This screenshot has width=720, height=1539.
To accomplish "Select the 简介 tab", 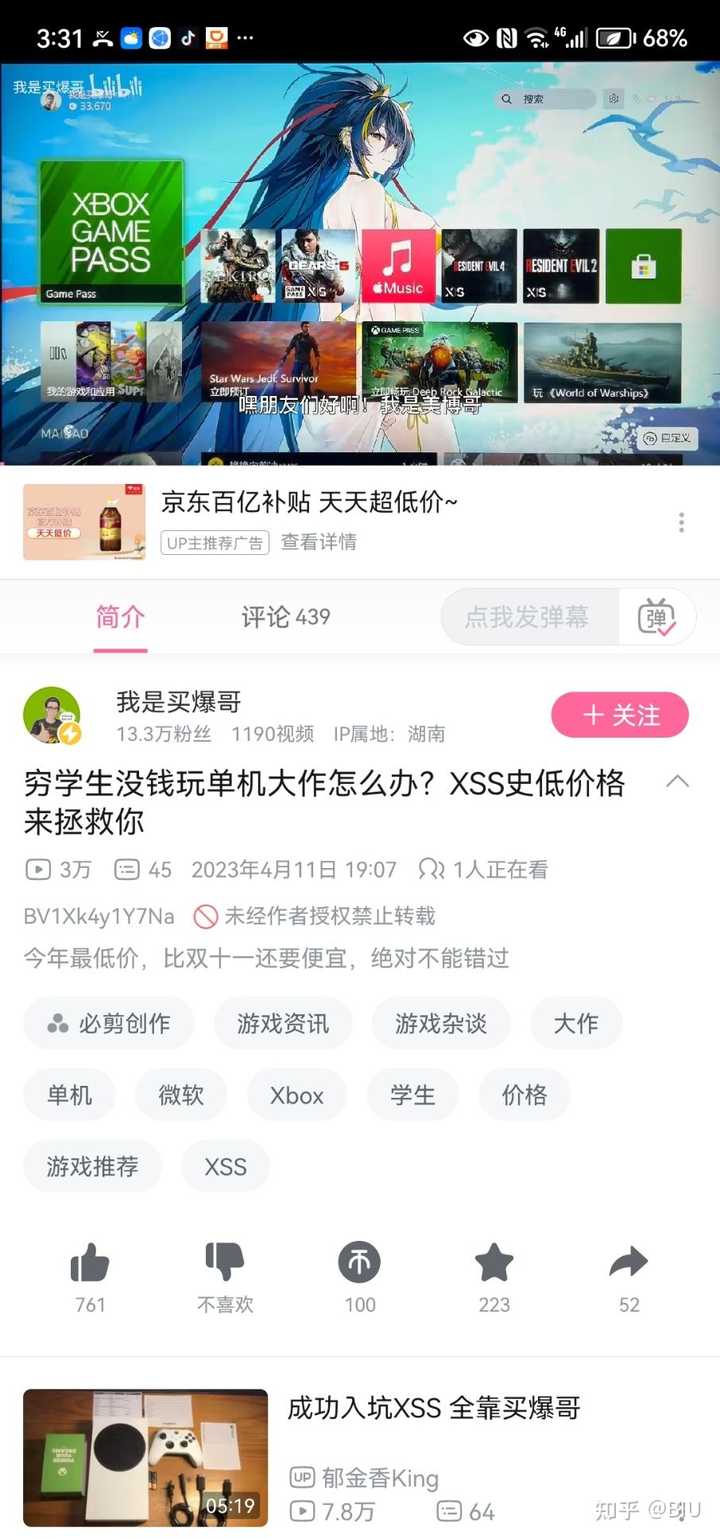I will (121, 617).
